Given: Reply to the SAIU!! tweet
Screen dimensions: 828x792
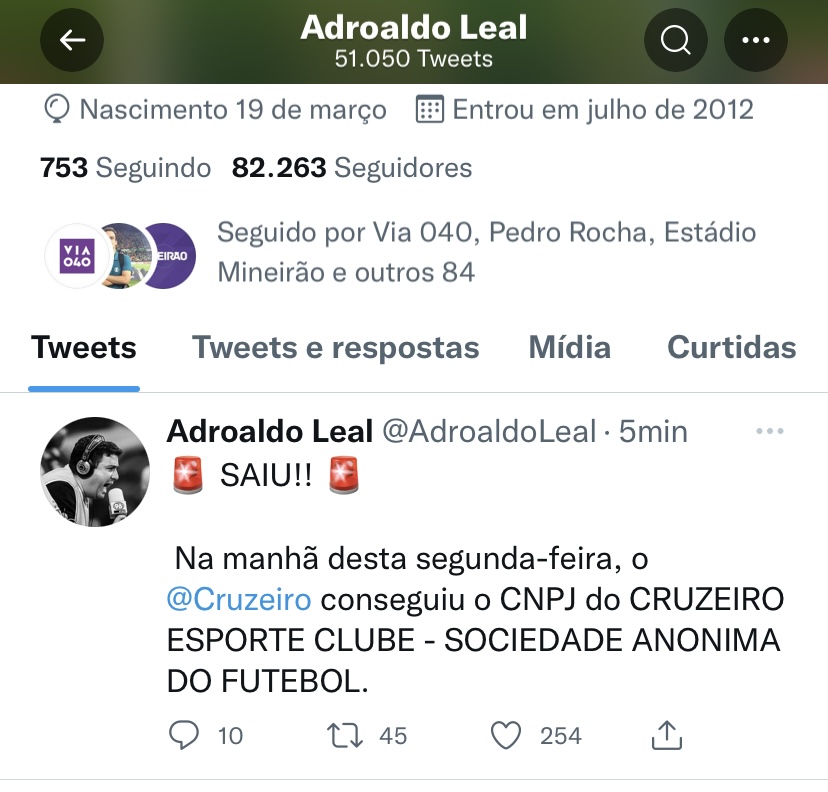Looking at the screenshot, I should 183,736.
